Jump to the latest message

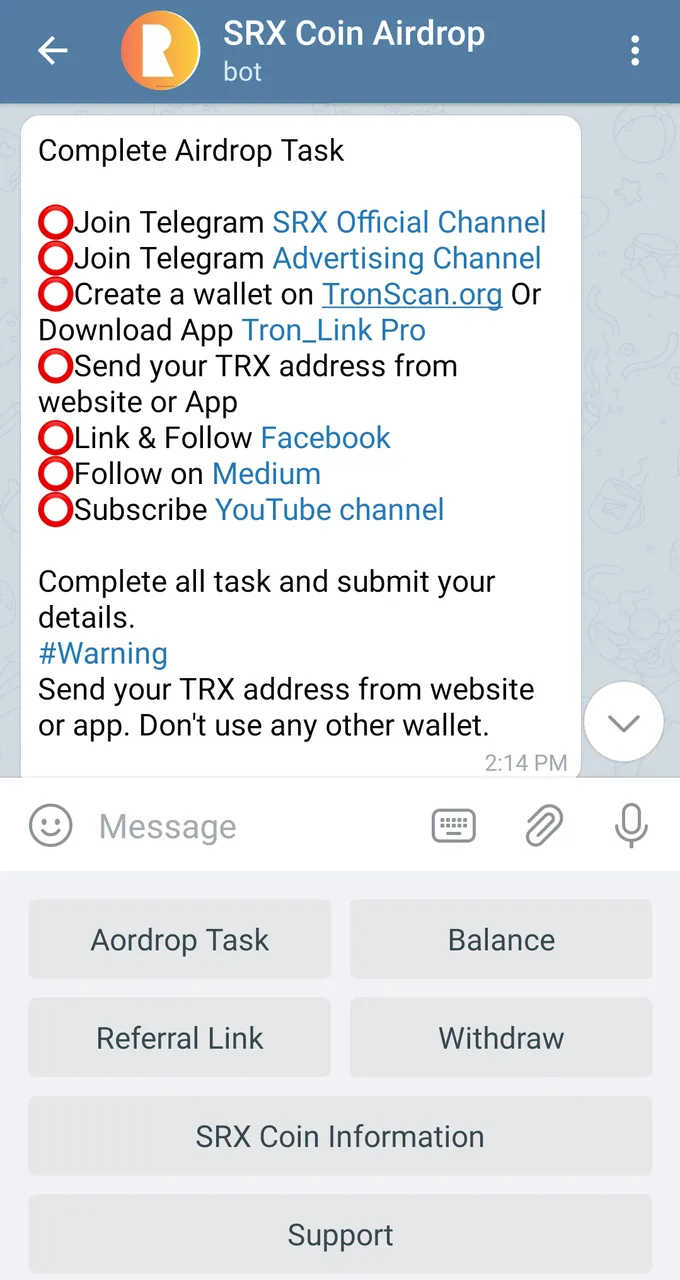(623, 722)
